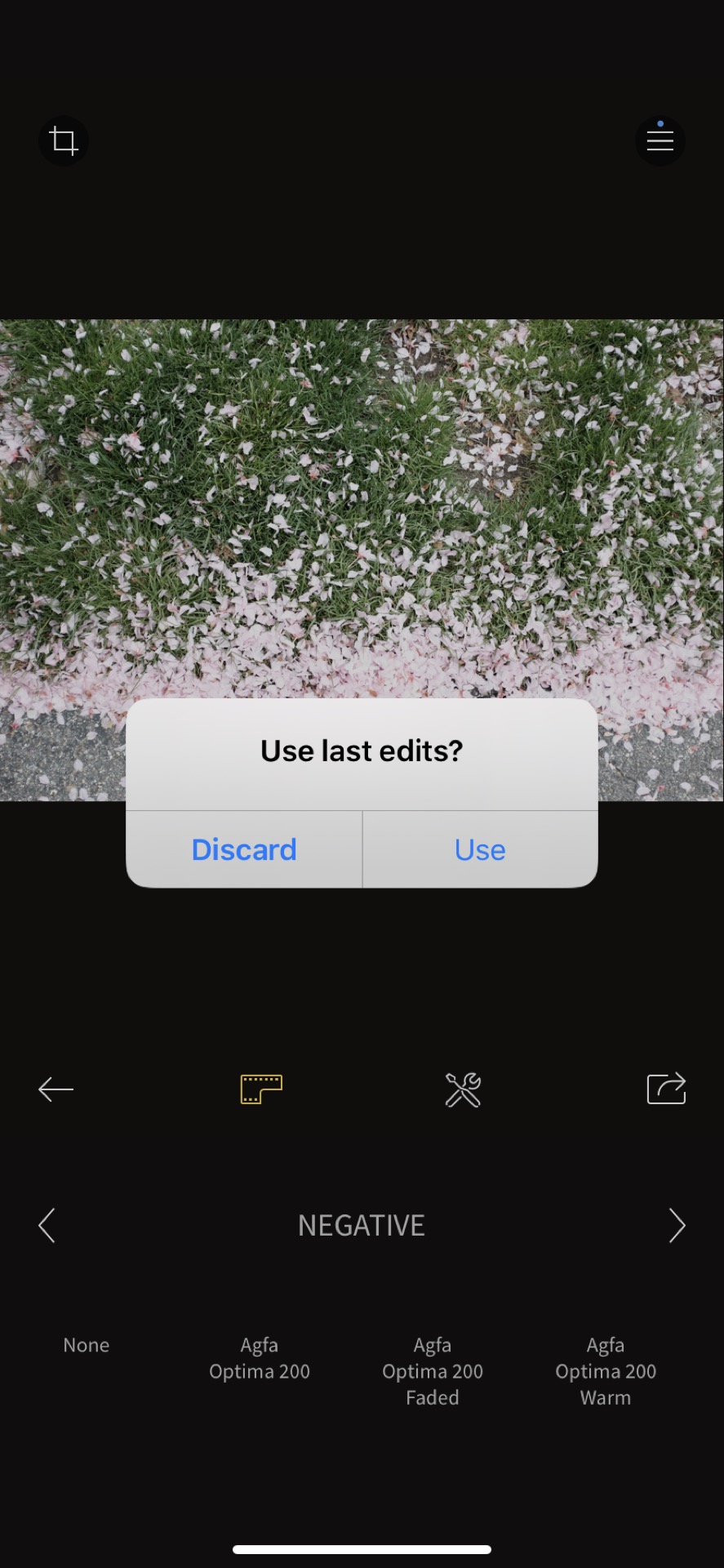Open the crop tool
The image size is (724, 1568).
click(x=64, y=140)
